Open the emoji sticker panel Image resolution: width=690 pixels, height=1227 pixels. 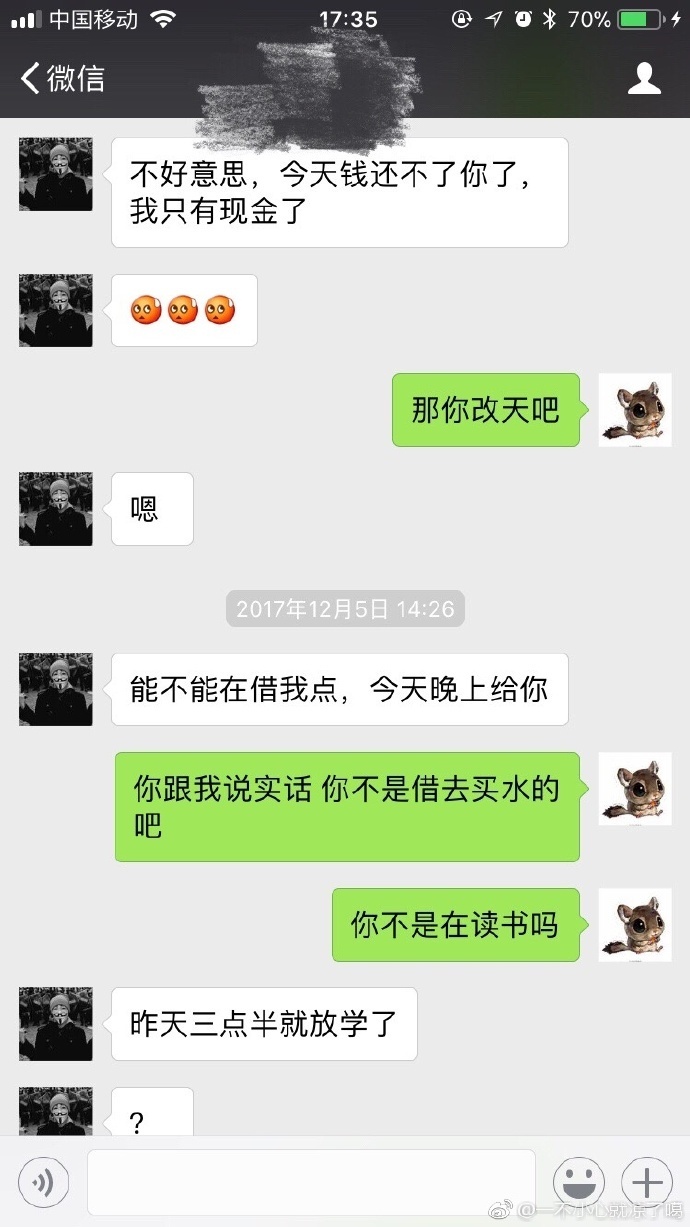coord(578,1183)
